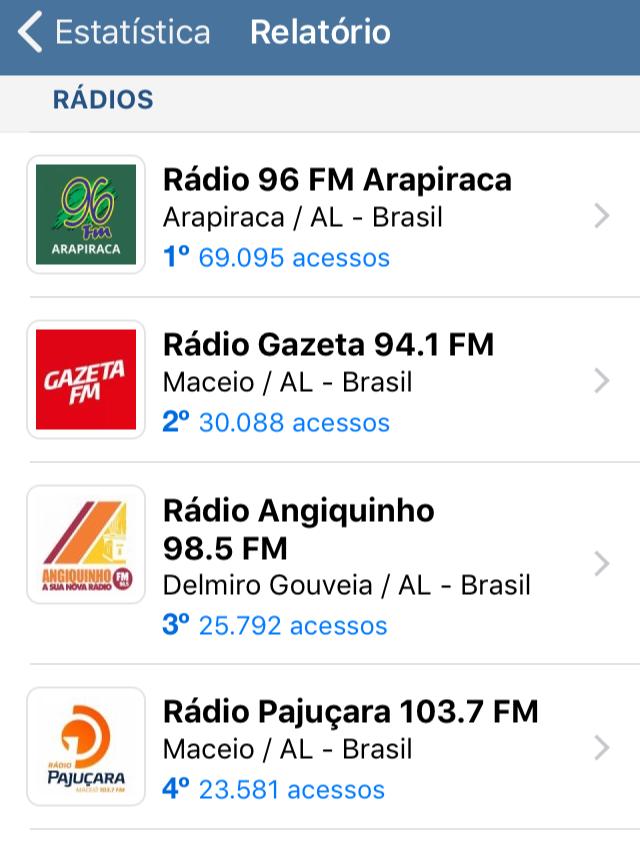Go back to Estatística
This screenshot has height=851, width=640.
(x=115, y=33)
